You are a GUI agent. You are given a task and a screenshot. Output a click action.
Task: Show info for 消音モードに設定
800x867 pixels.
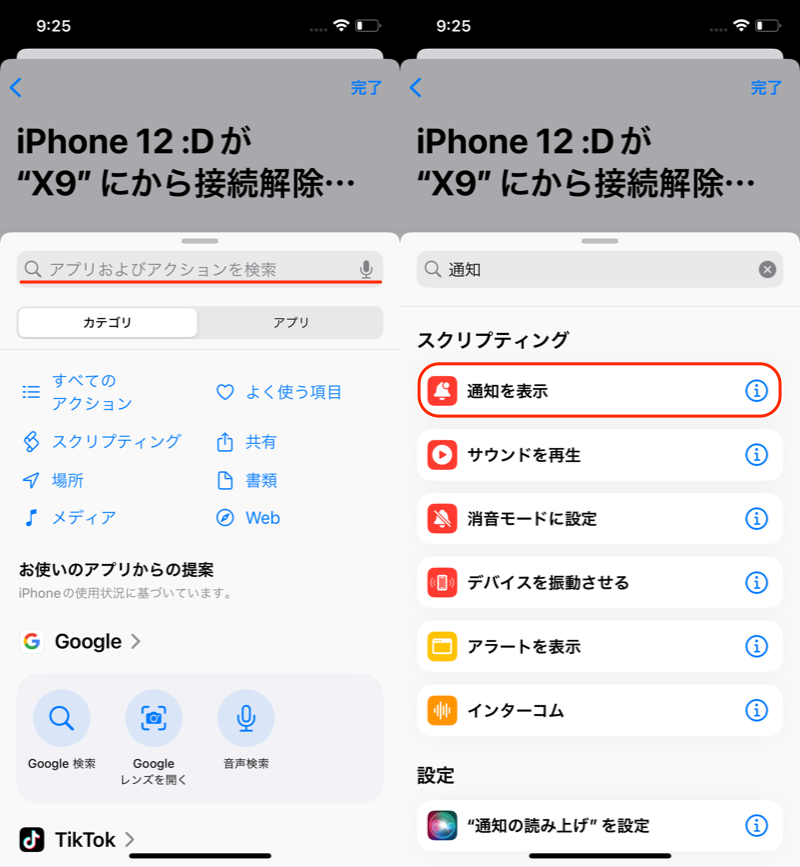pyautogui.click(x=757, y=519)
